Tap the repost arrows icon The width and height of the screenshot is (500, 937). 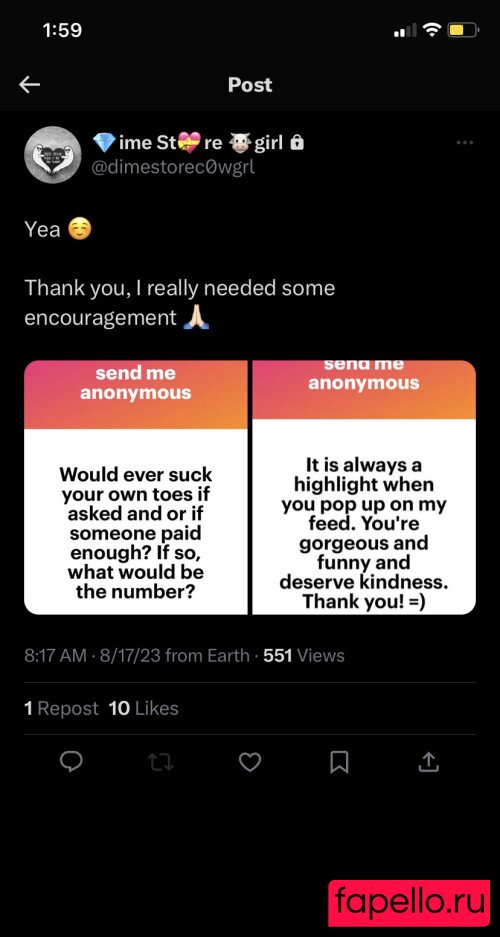161,762
